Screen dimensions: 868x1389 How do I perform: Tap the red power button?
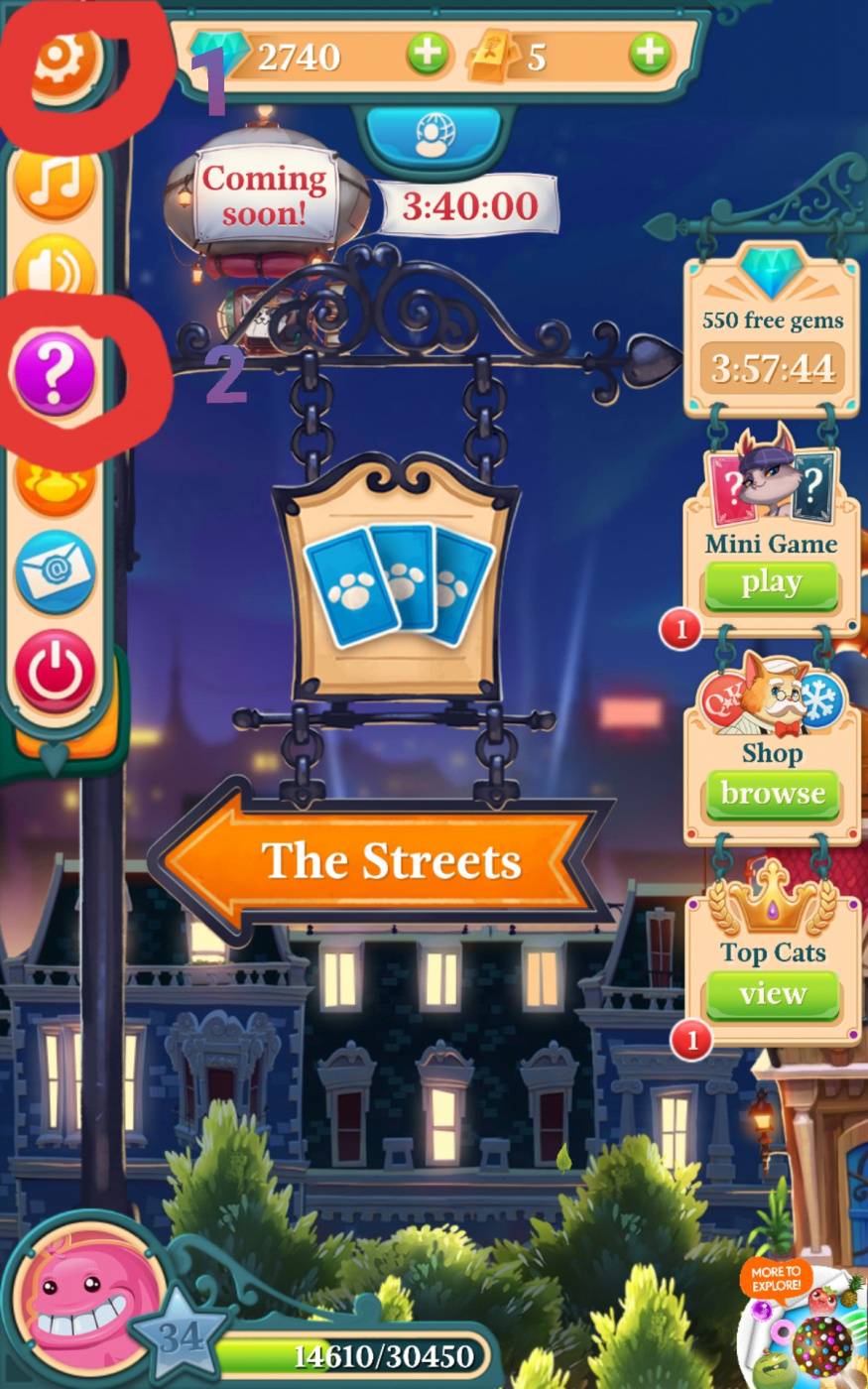pyautogui.click(x=56, y=672)
